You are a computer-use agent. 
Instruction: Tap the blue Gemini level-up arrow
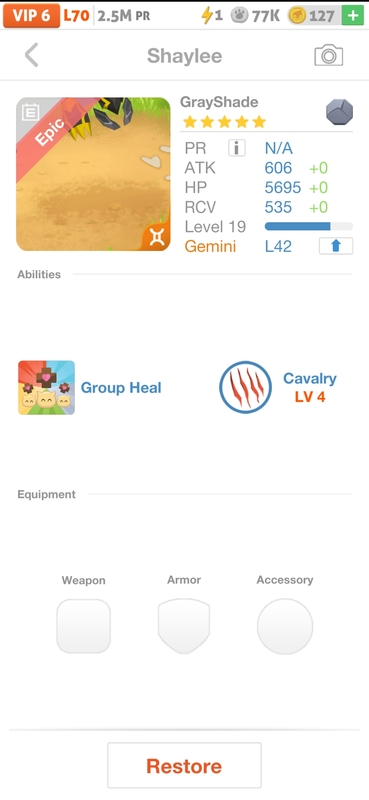(x=336, y=246)
